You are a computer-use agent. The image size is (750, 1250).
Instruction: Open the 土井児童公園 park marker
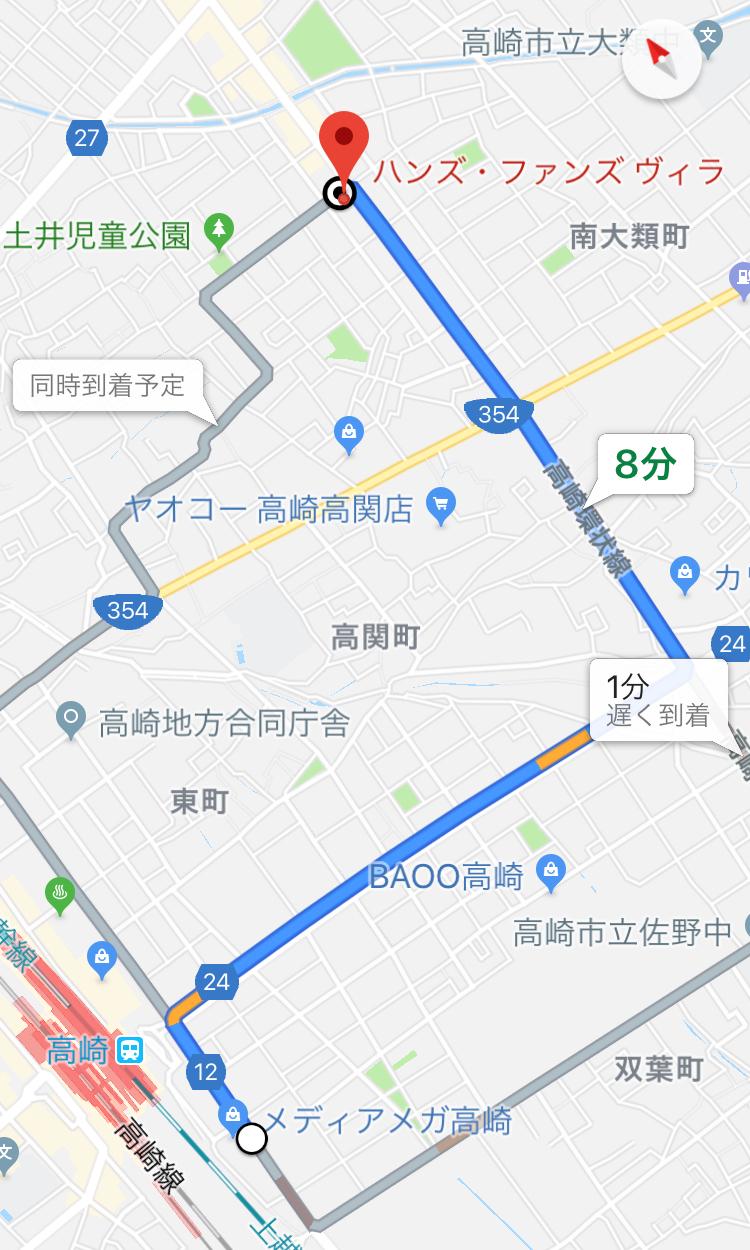pos(218,234)
